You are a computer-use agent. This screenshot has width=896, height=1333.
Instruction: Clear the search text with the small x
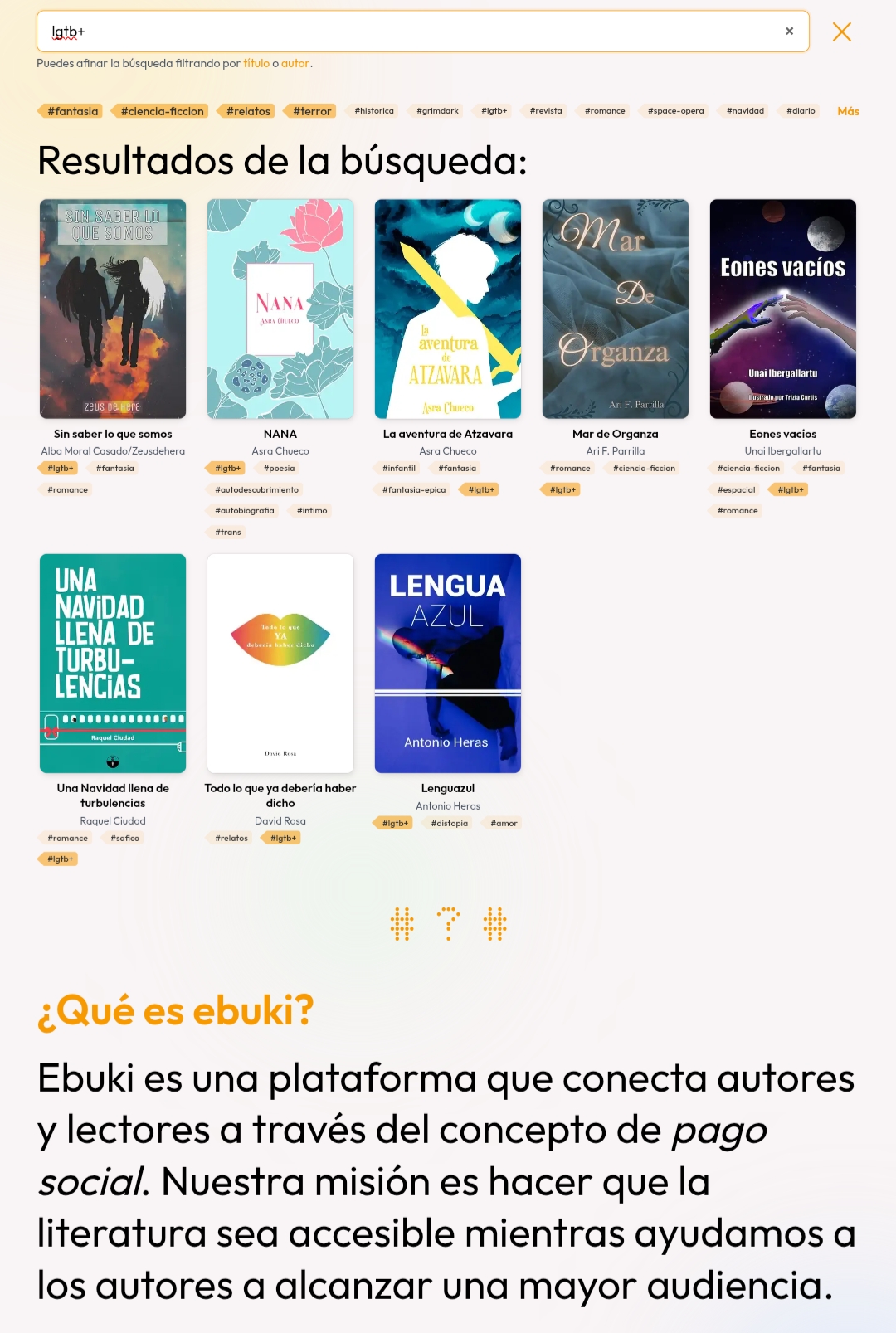click(x=789, y=32)
